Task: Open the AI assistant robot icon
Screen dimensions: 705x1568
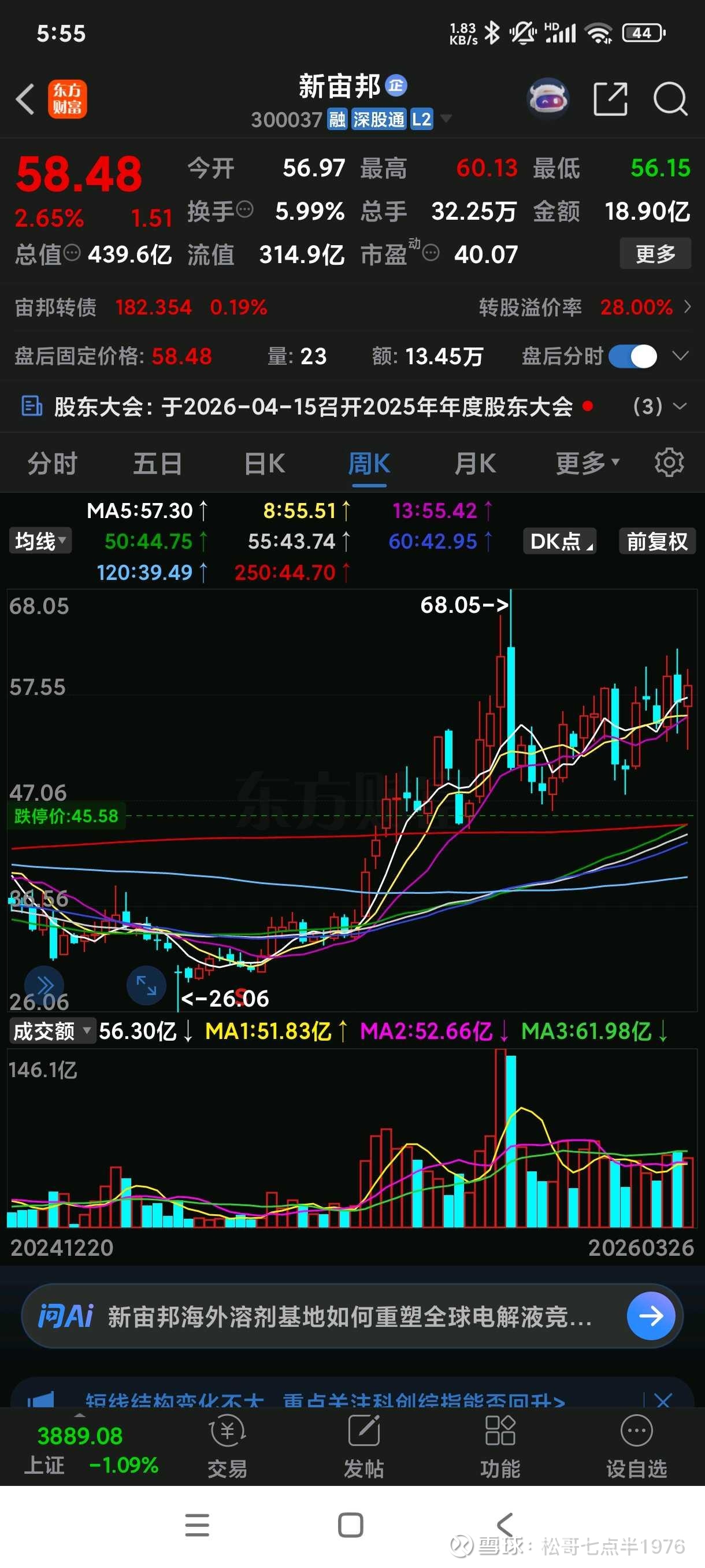Action: pyautogui.click(x=548, y=98)
